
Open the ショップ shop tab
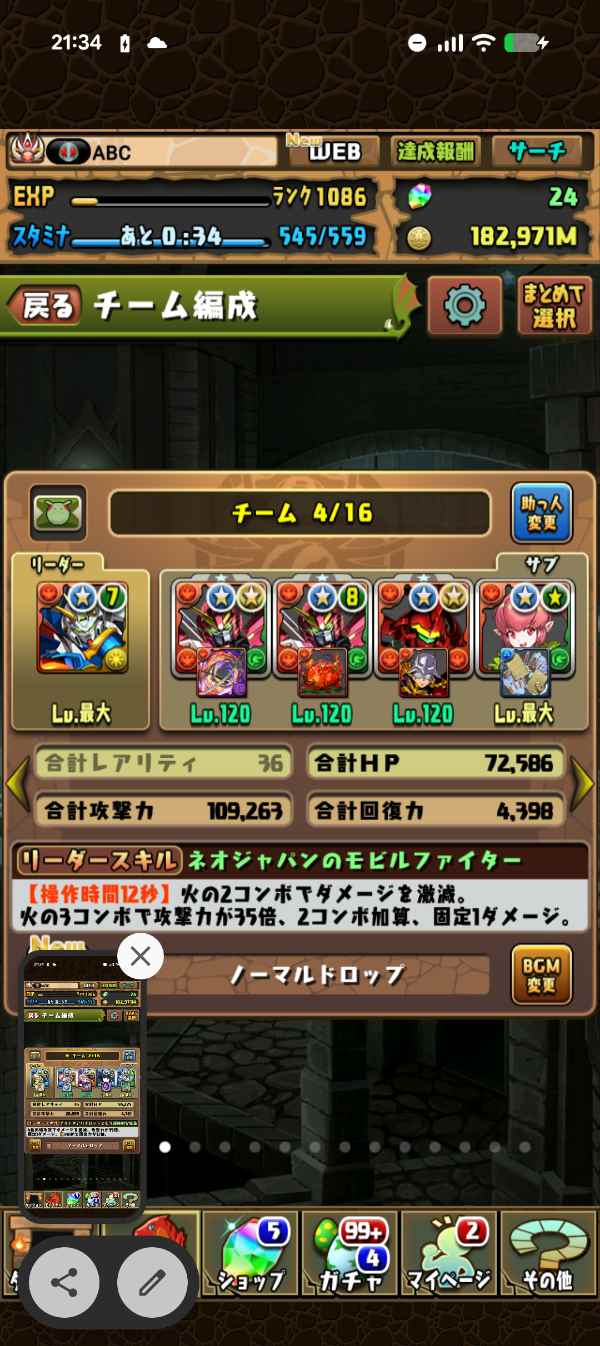tap(249, 1254)
